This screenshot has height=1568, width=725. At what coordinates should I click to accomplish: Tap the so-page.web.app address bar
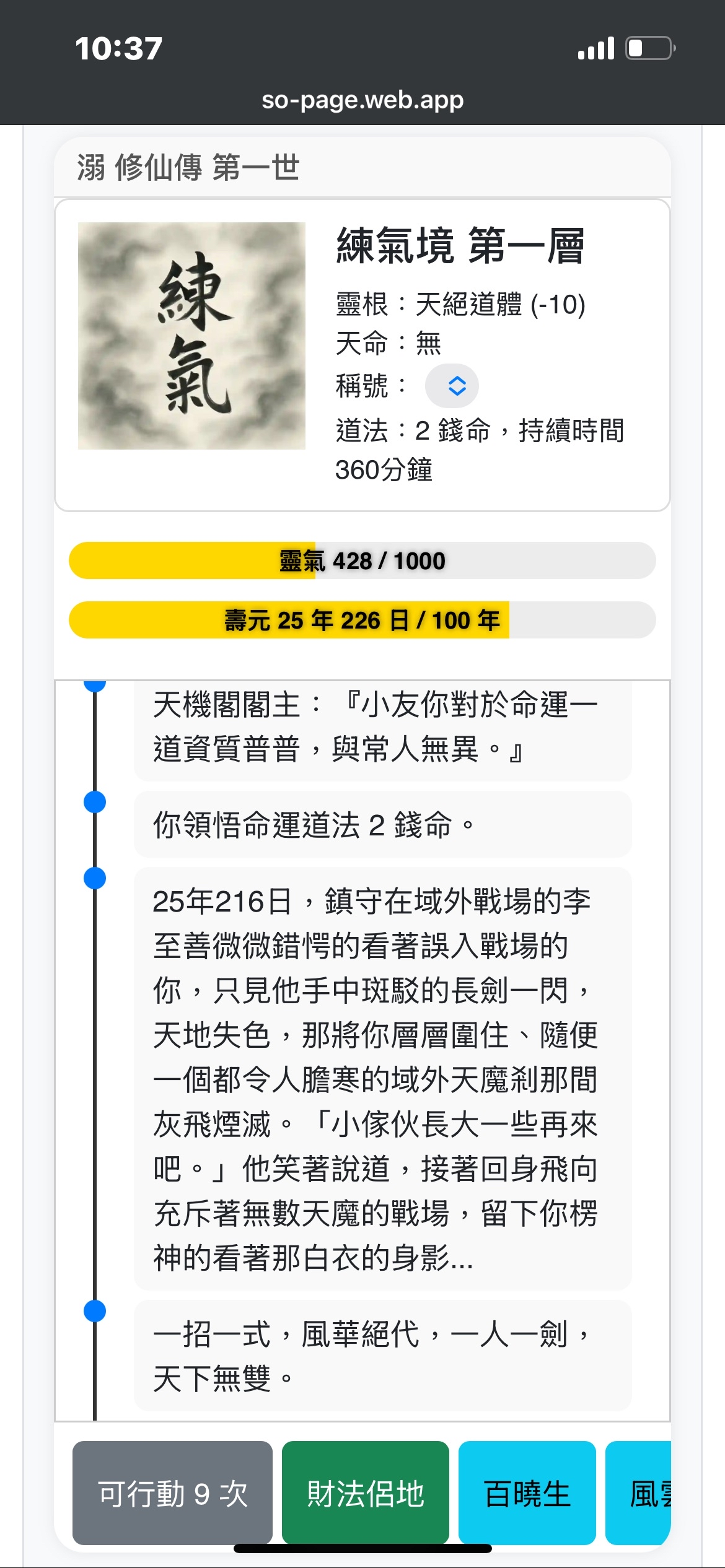pyautogui.click(x=362, y=100)
